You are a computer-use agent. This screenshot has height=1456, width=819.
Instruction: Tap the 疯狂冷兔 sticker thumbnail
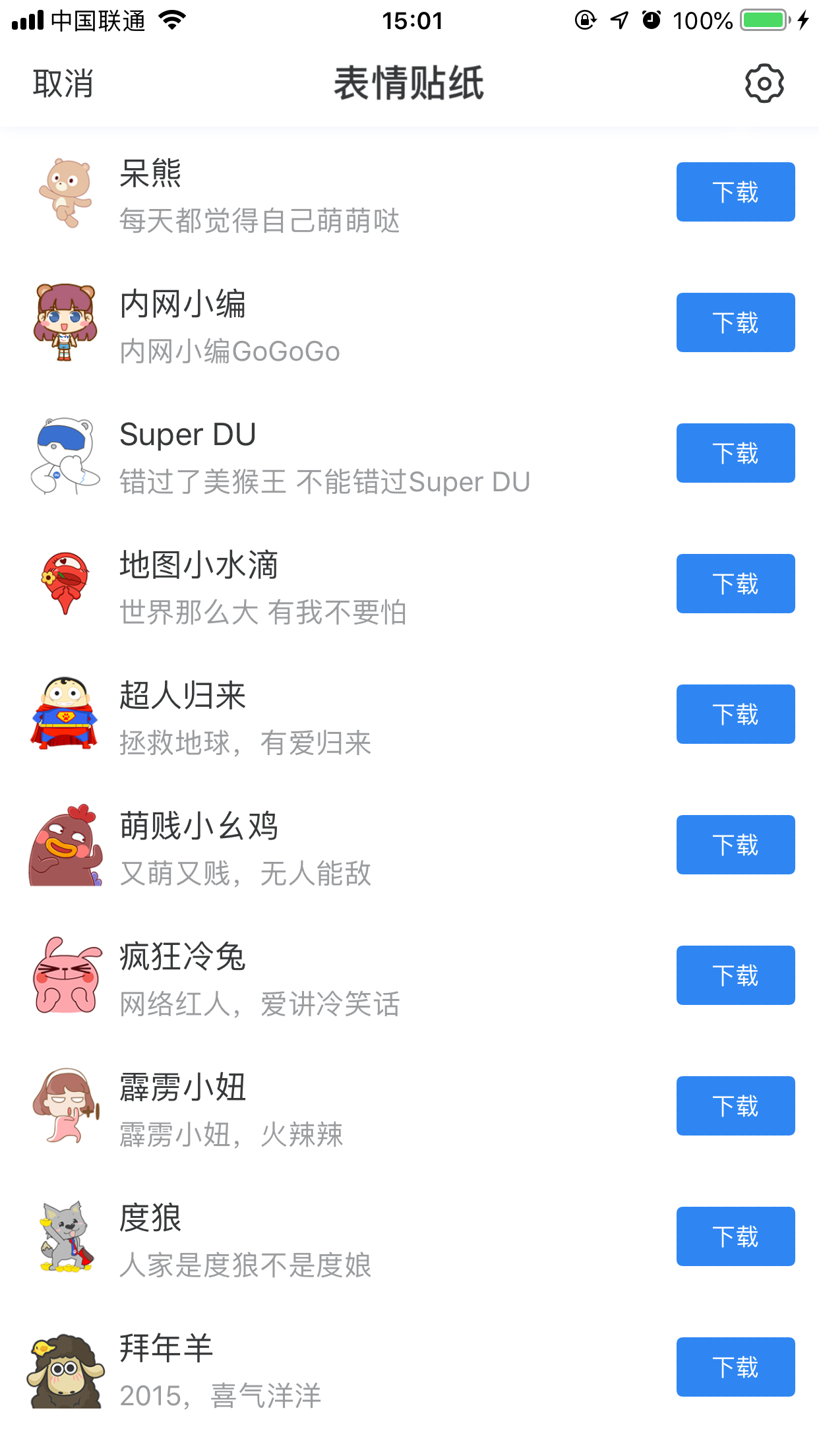pyautogui.click(x=66, y=975)
